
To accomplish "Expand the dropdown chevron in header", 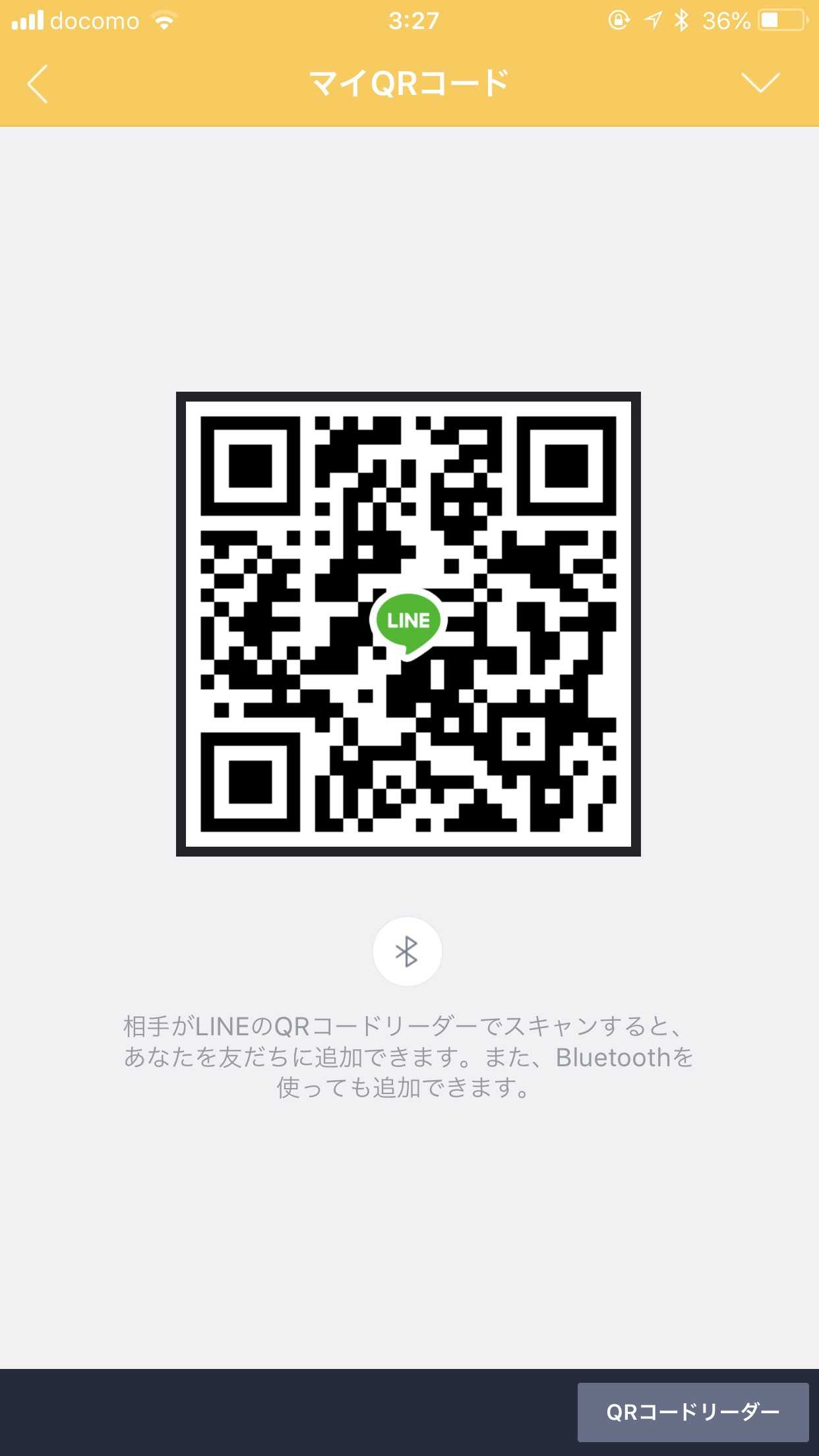I will tap(760, 83).
